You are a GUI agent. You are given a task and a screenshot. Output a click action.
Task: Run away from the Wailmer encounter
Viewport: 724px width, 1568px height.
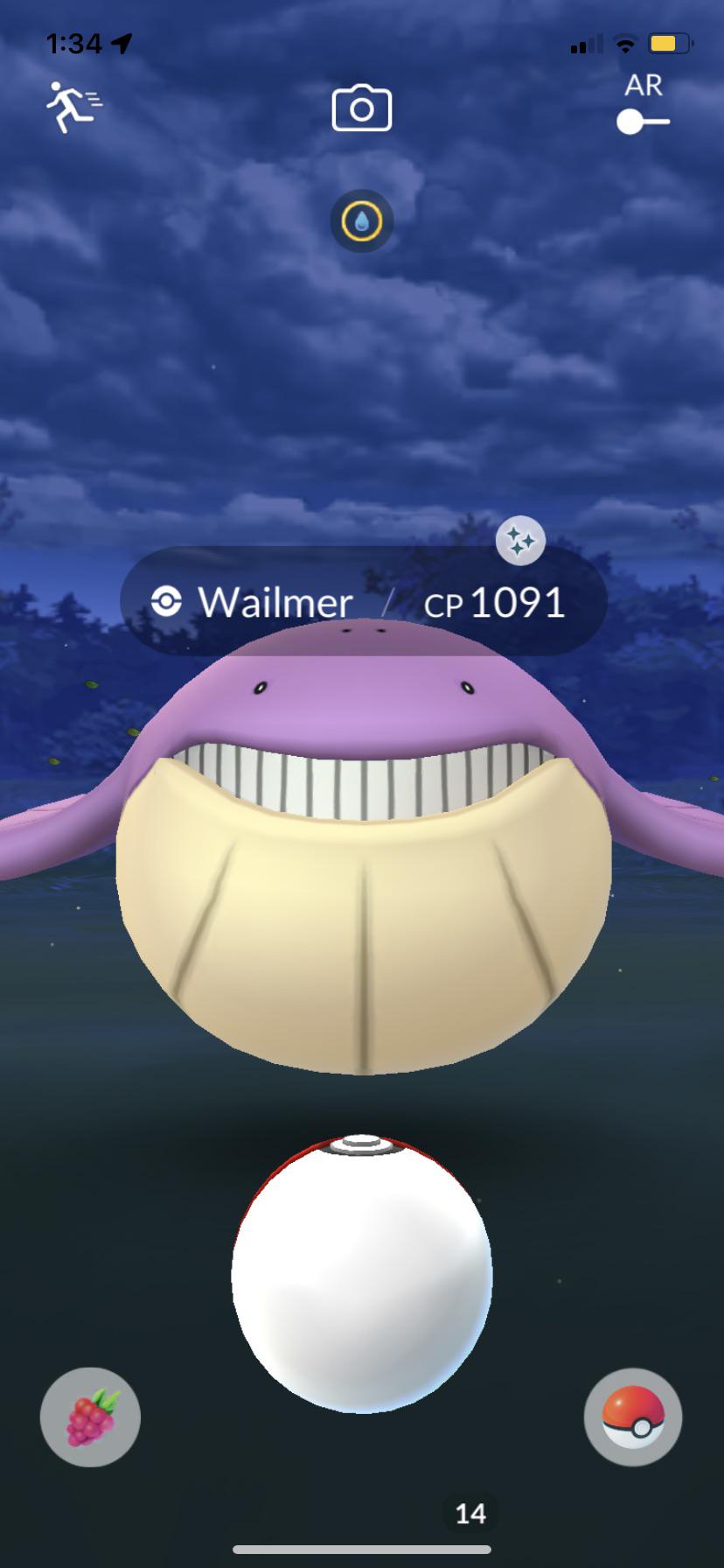pyautogui.click(x=73, y=107)
